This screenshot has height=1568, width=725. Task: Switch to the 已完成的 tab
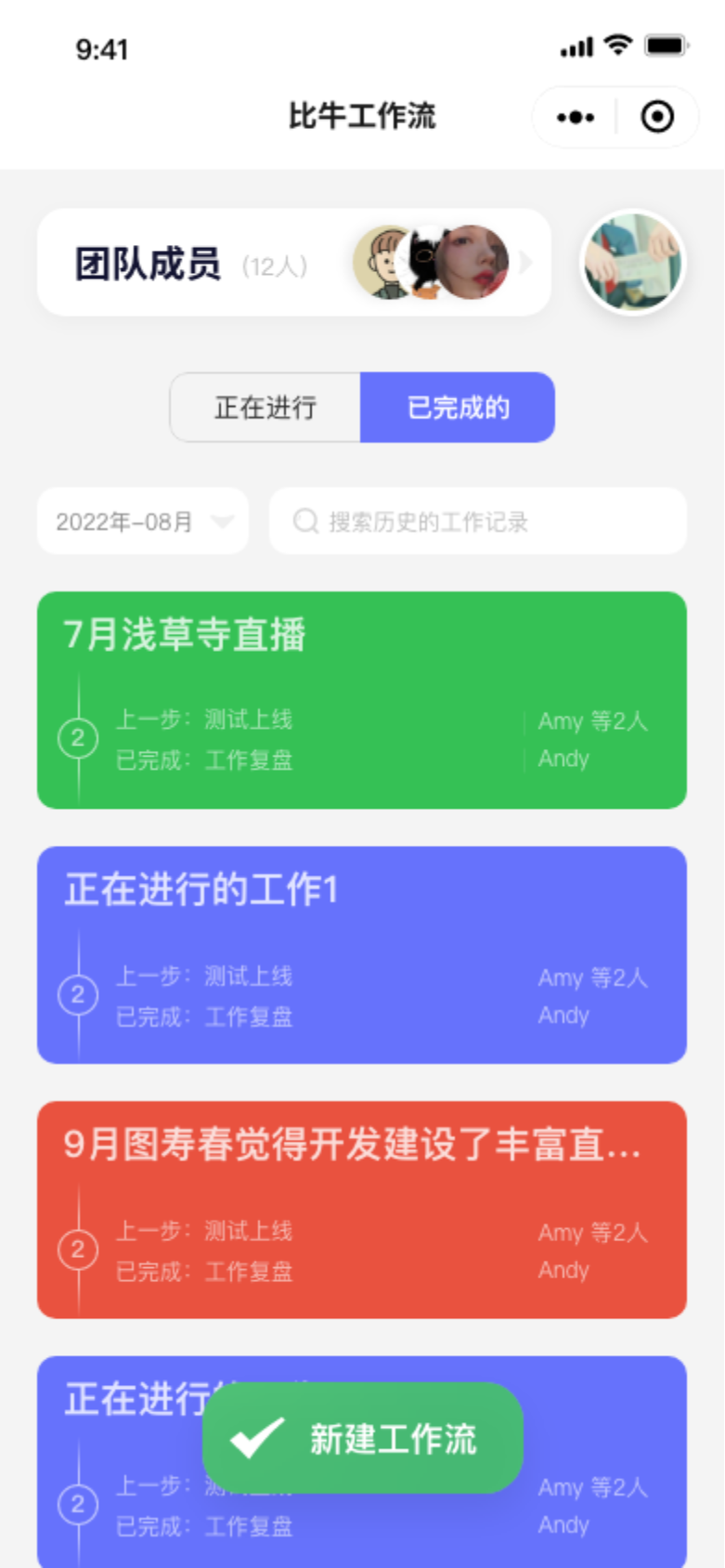click(458, 408)
